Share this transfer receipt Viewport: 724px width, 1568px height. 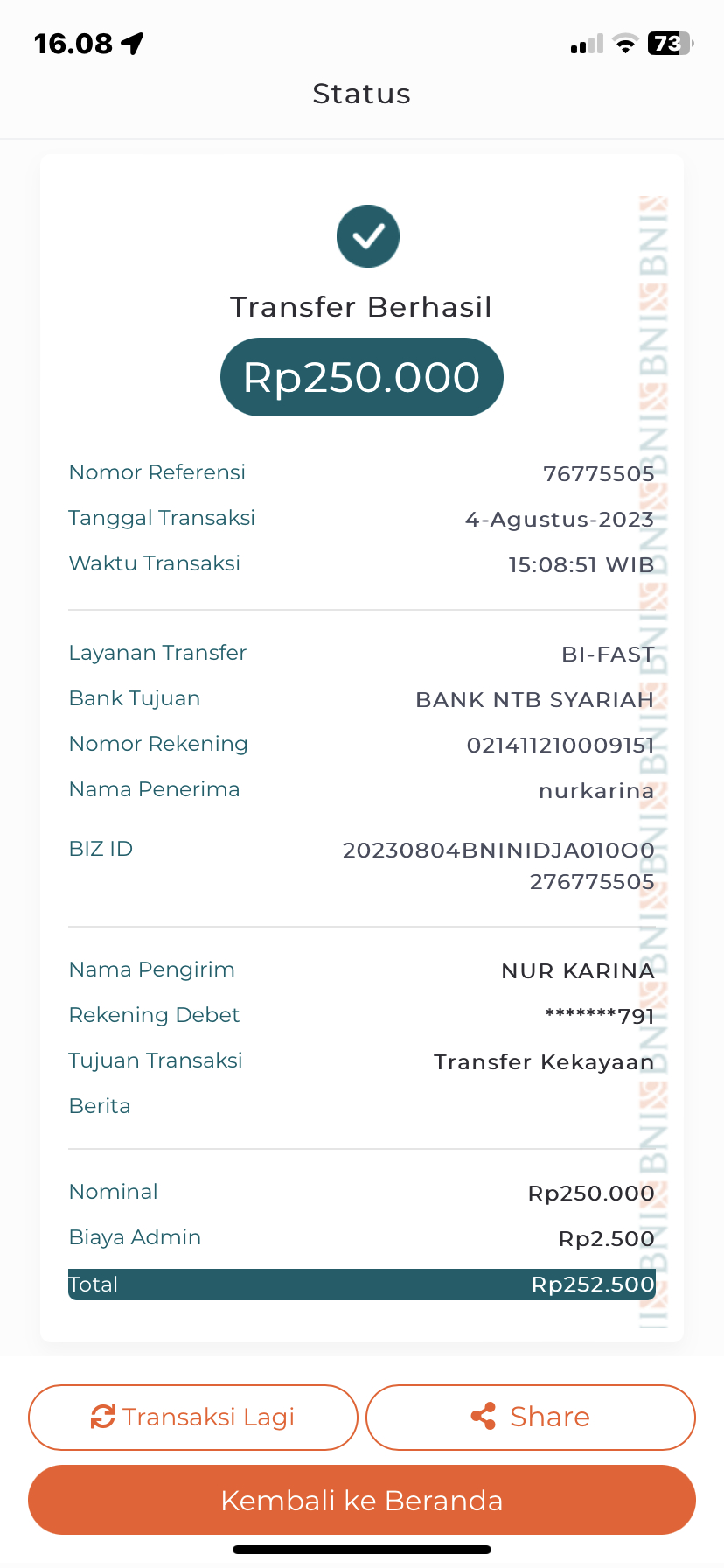click(531, 1417)
